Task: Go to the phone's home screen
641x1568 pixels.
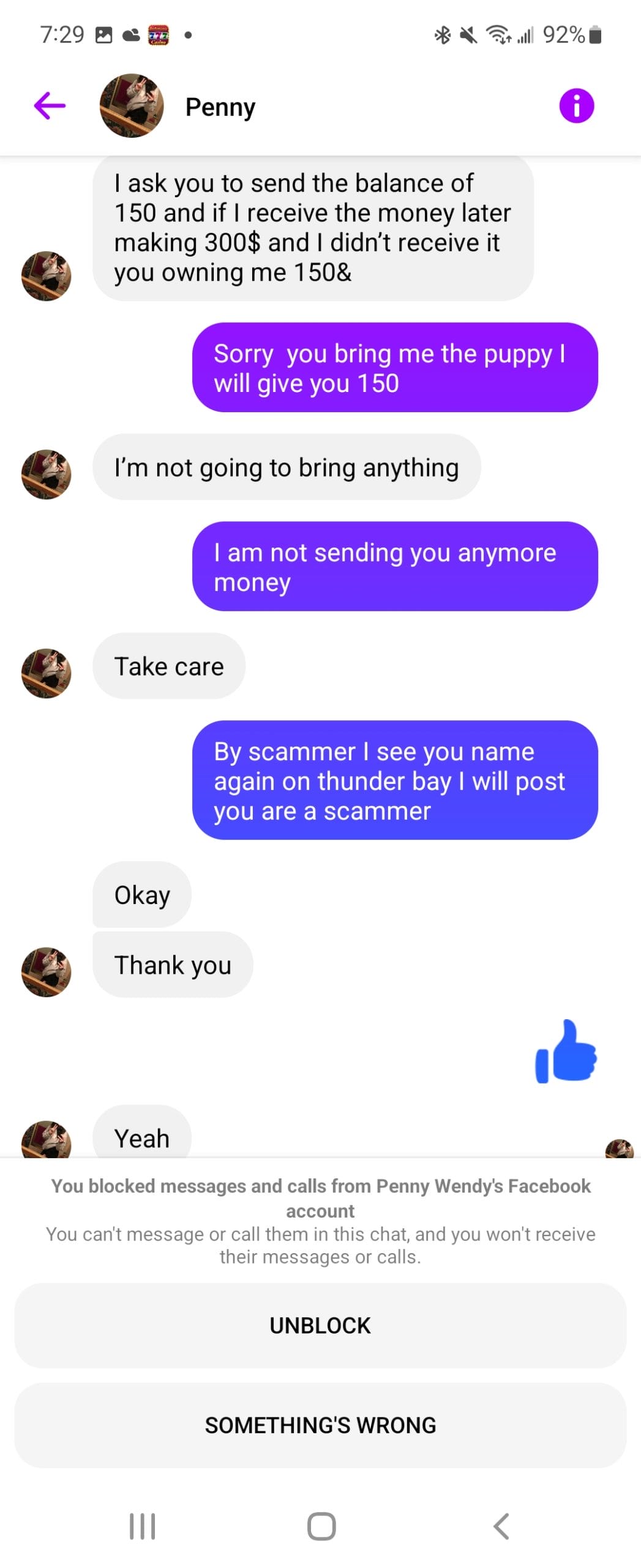Action: click(321, 1525)
